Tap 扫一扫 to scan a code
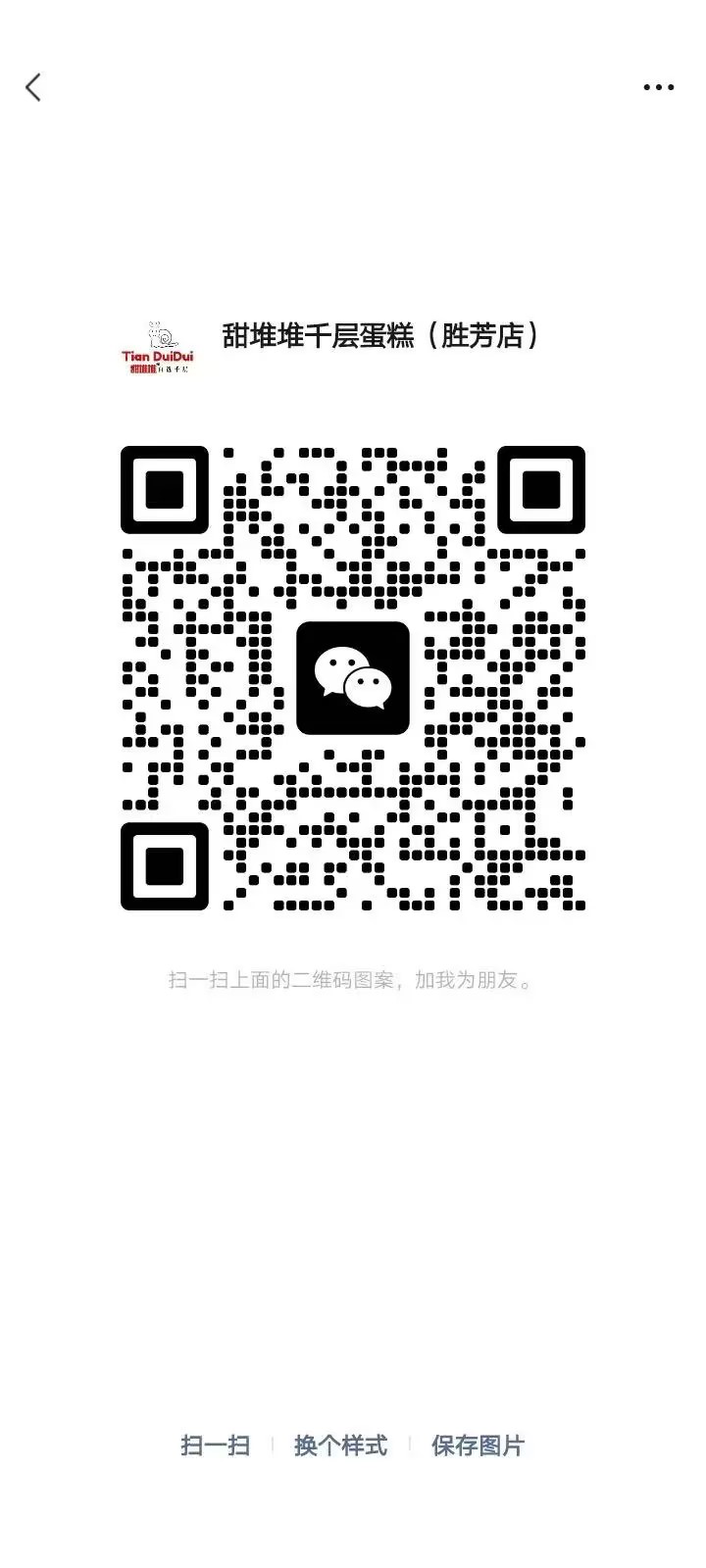Viewport: 706px width, 1568px height. 216,1445
